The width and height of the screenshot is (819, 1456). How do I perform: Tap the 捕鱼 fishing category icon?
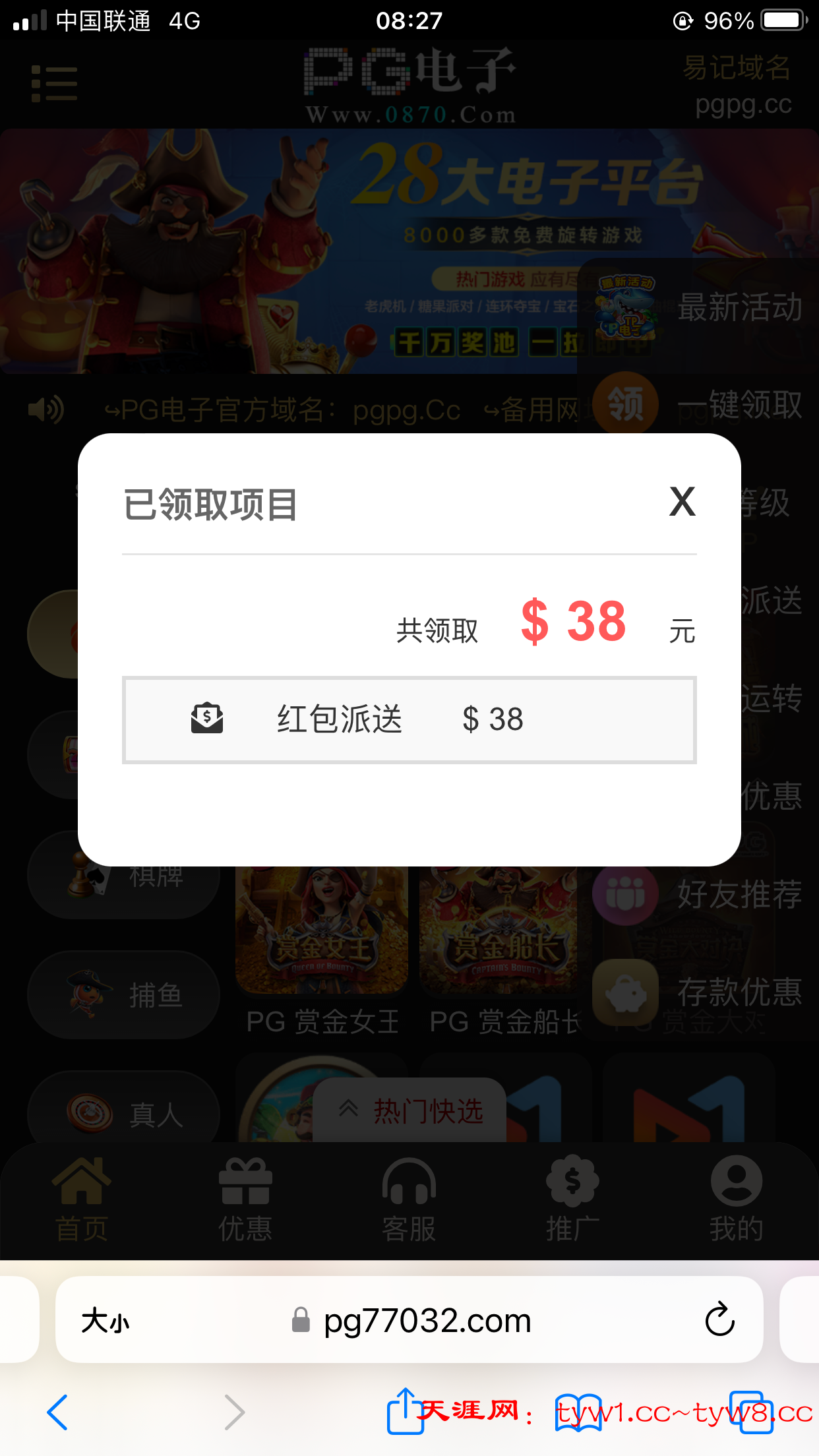tap(86, 994)
